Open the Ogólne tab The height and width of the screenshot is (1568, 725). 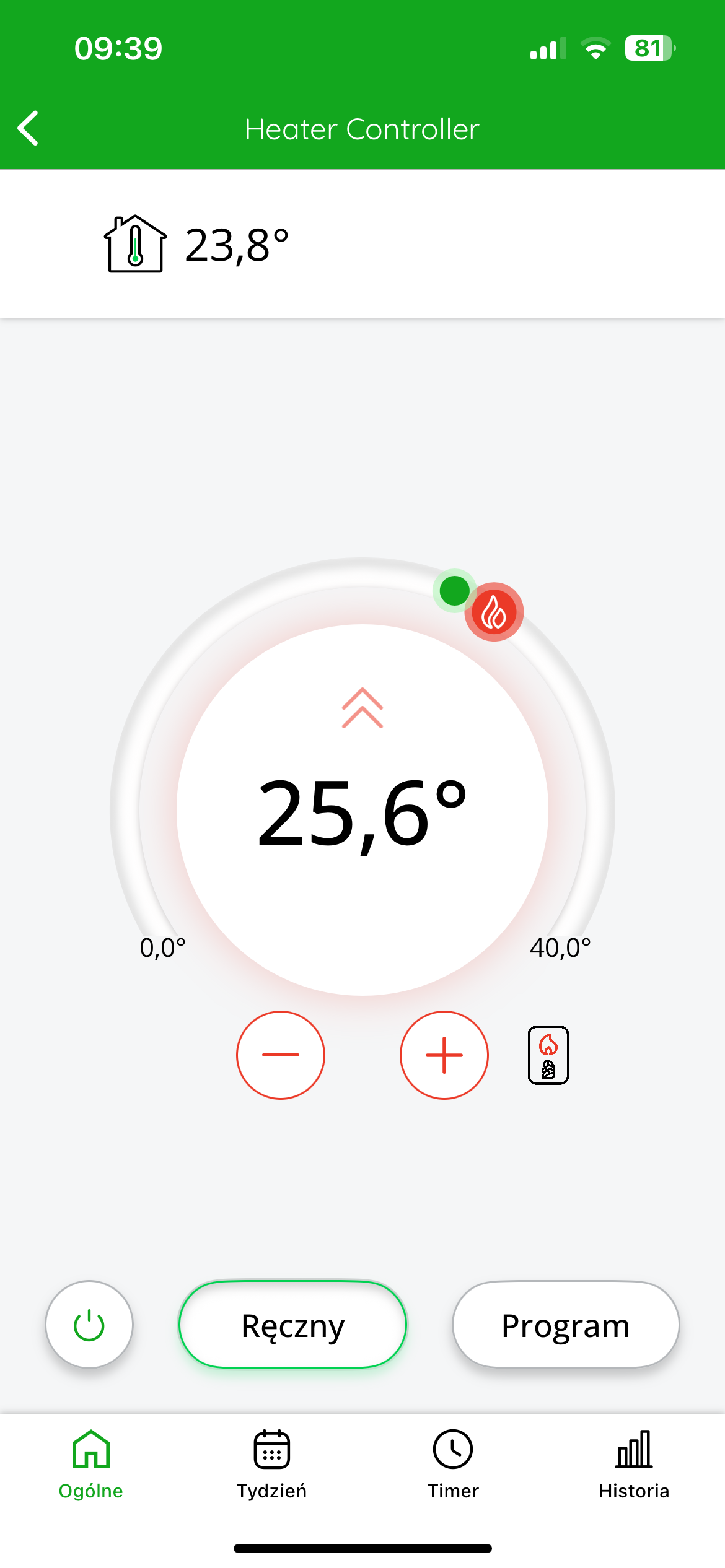pyautogui.click(x=91, y=1464)
